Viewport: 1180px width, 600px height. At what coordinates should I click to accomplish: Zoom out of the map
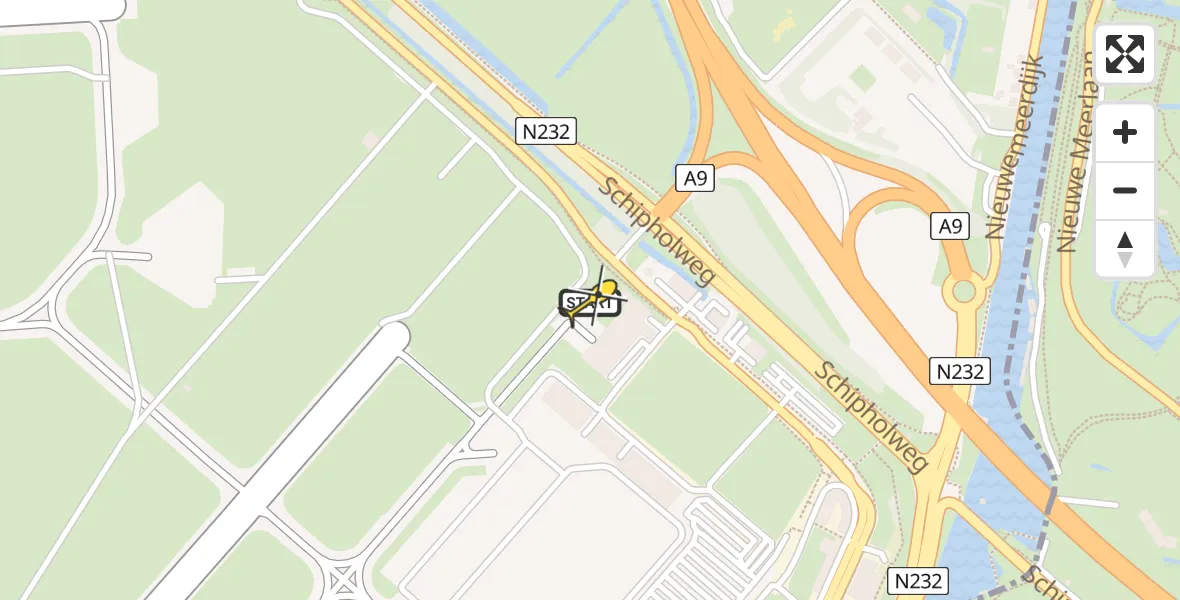pyautogui.click(x=1125, y=190)
